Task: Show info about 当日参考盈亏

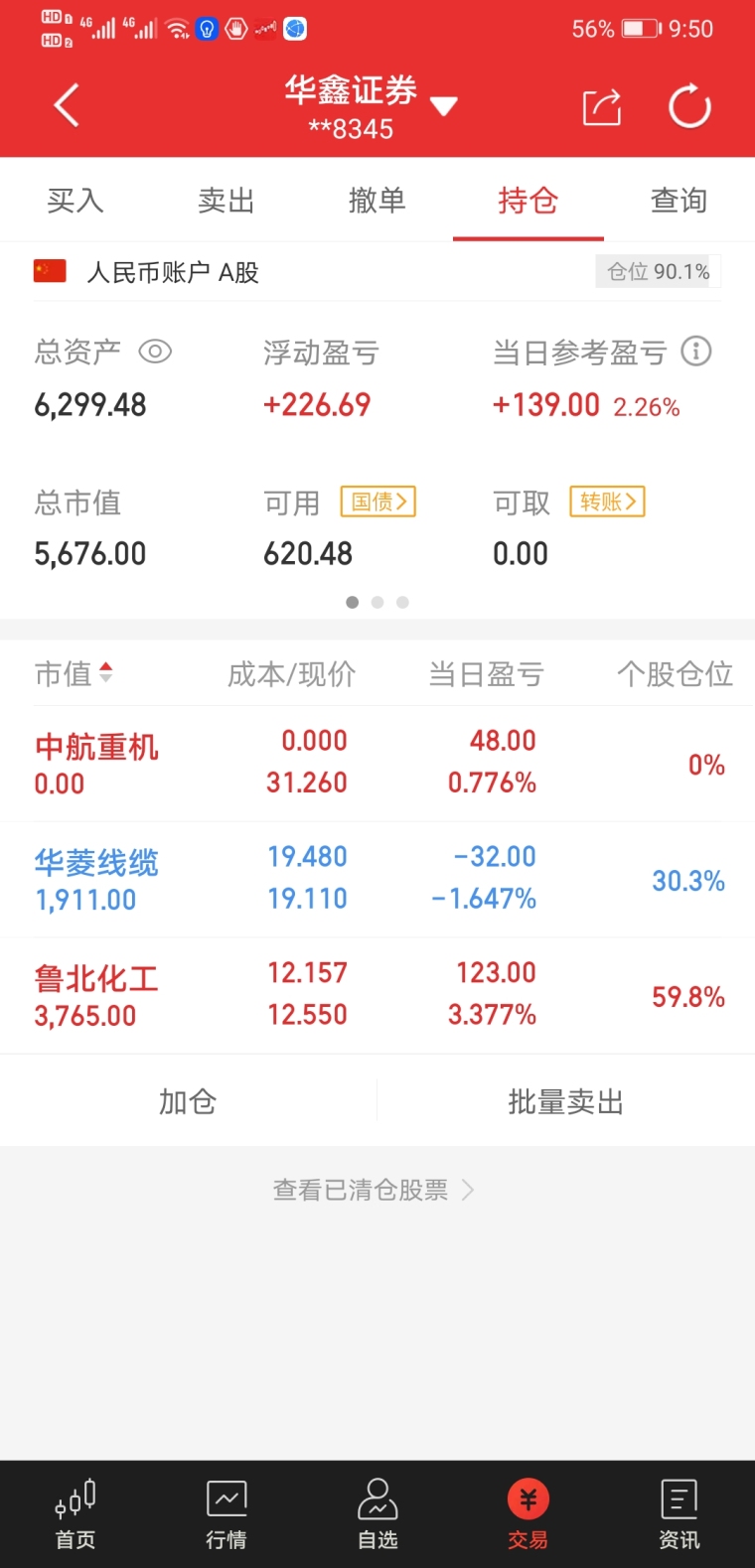Action: [696, 351]
